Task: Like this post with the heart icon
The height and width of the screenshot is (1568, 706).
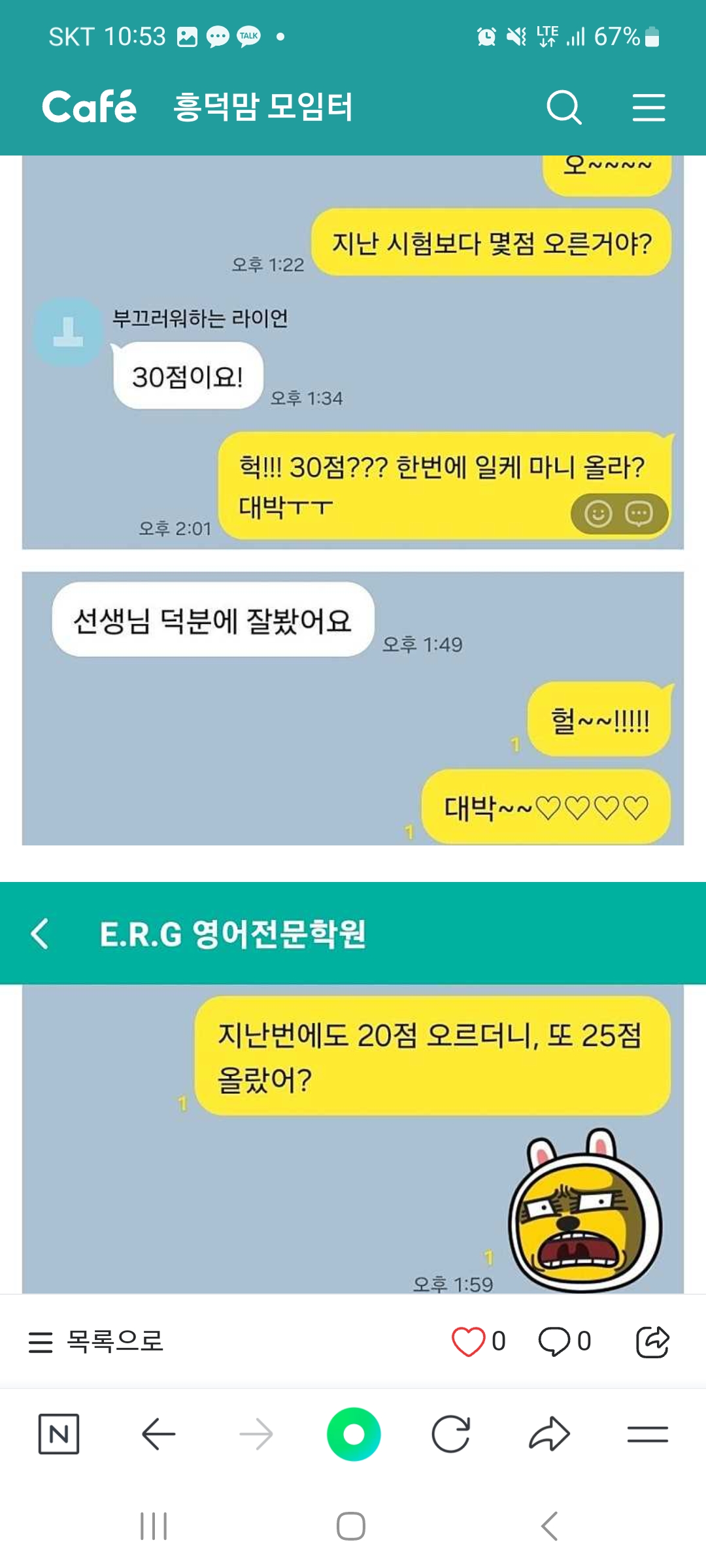Action: click(x=468, y=1341)
